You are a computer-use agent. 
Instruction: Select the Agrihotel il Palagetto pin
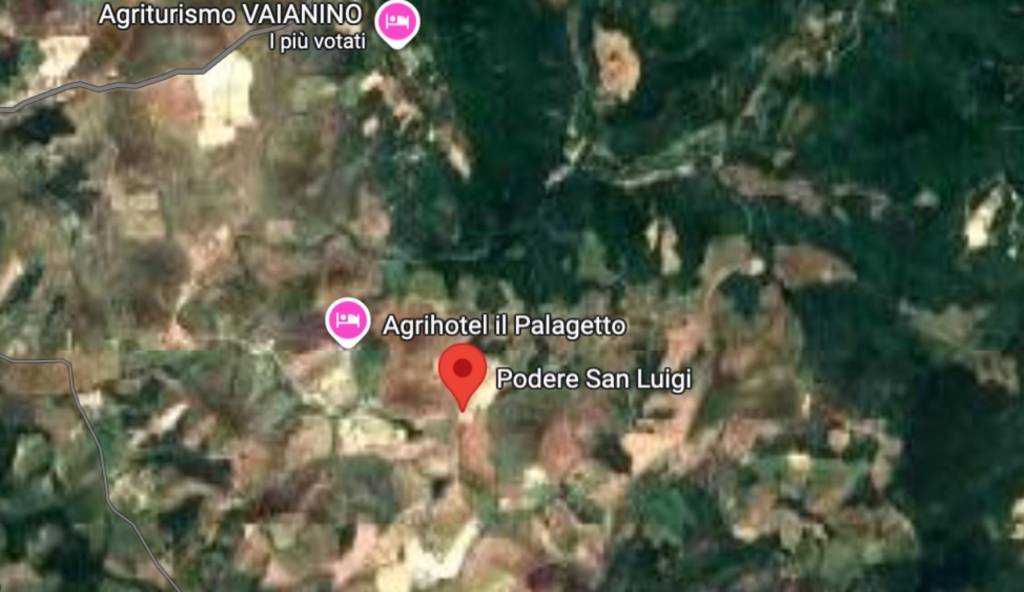(348, 321)
